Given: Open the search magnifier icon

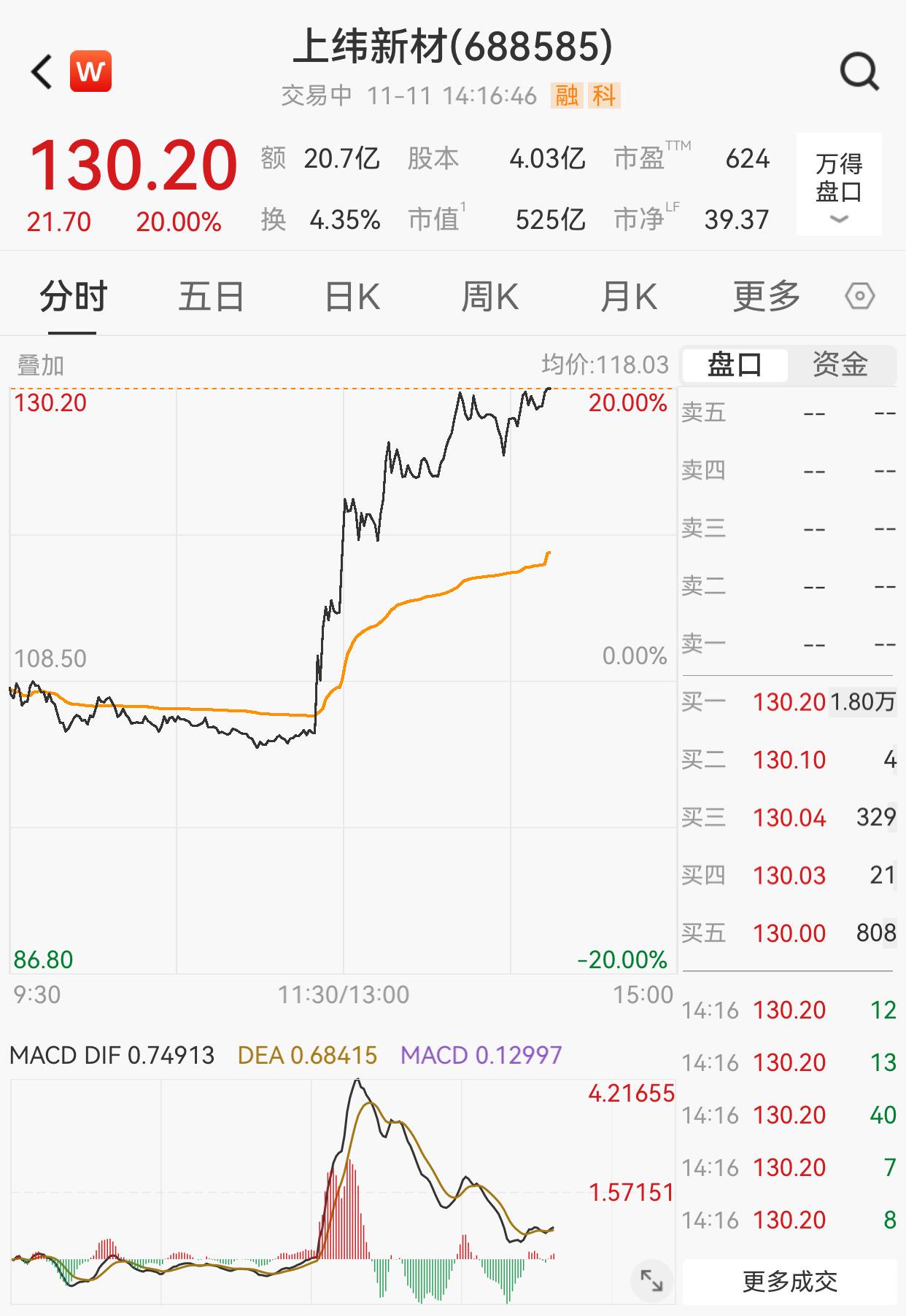Looking at the screenshot, I should (x=859, y=71).
